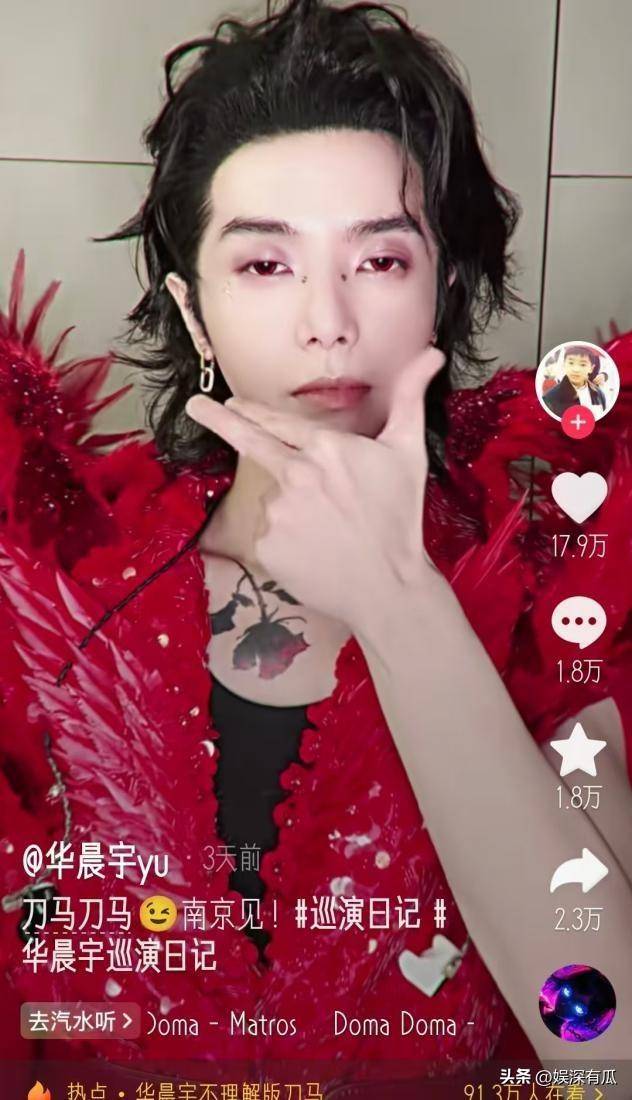The height and width of the screenshot is (1100, 632).
Task: Follow the creator with the red plus
Action: click(577, 423)
